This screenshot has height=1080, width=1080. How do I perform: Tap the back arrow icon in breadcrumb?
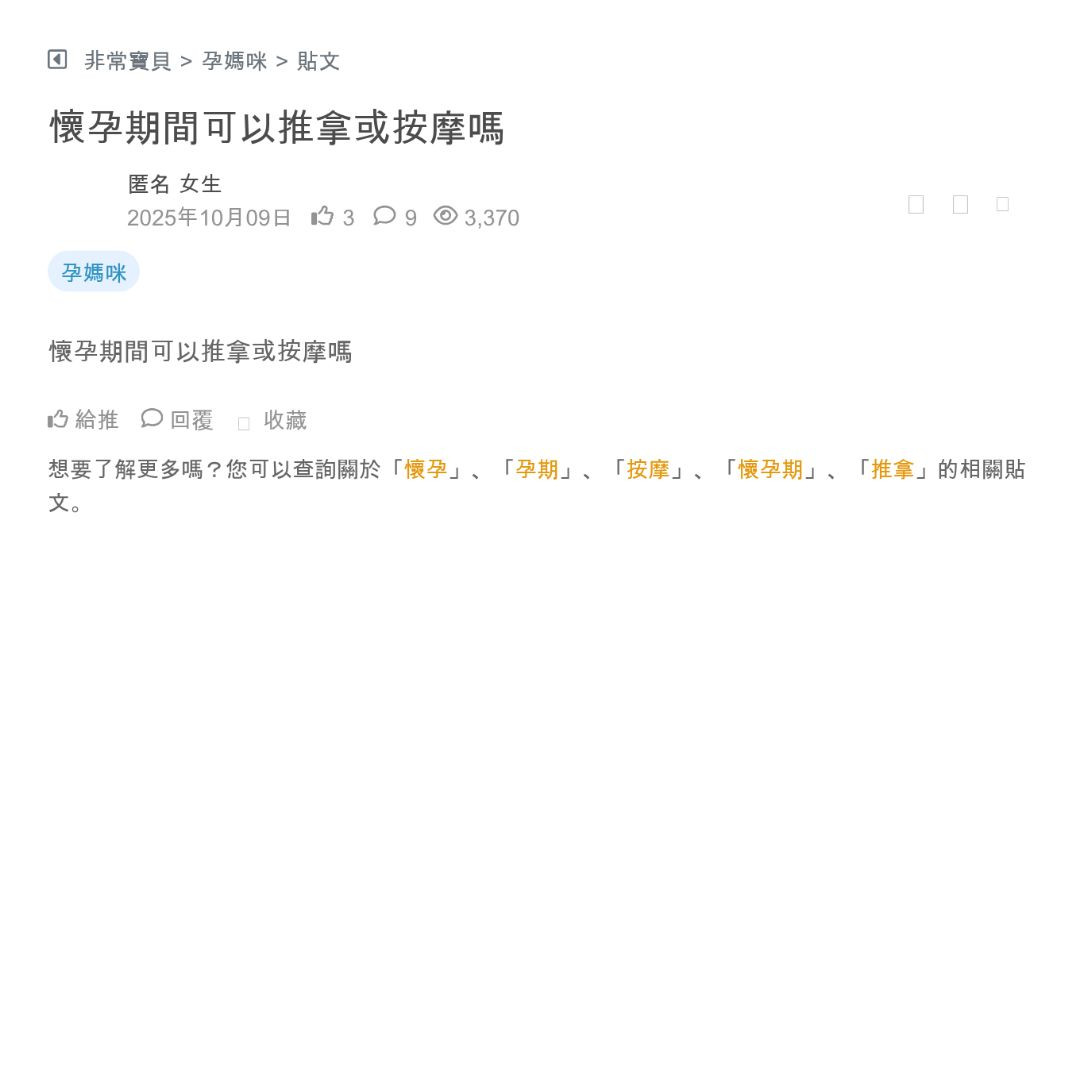coord(57,60)
